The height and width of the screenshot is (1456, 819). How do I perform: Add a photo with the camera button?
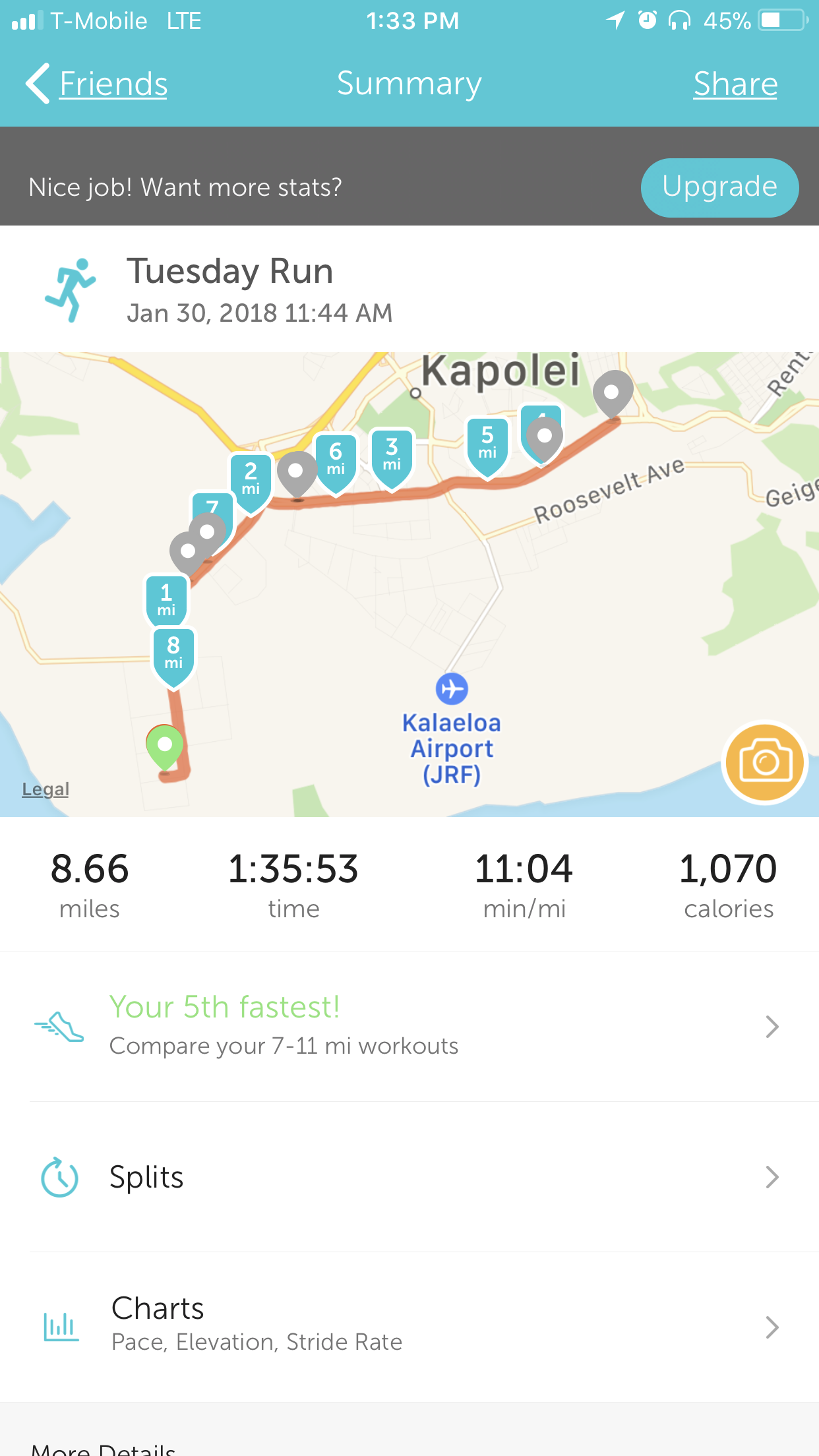(x=764, y=762)
